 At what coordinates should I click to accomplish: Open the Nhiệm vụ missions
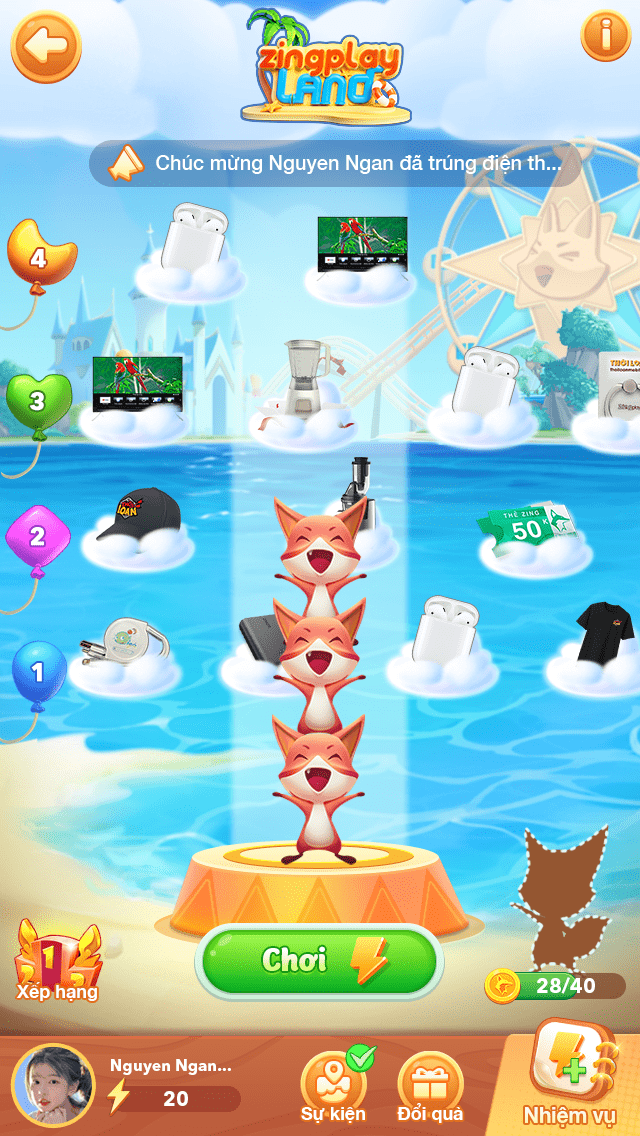(x=570, y=1075)
